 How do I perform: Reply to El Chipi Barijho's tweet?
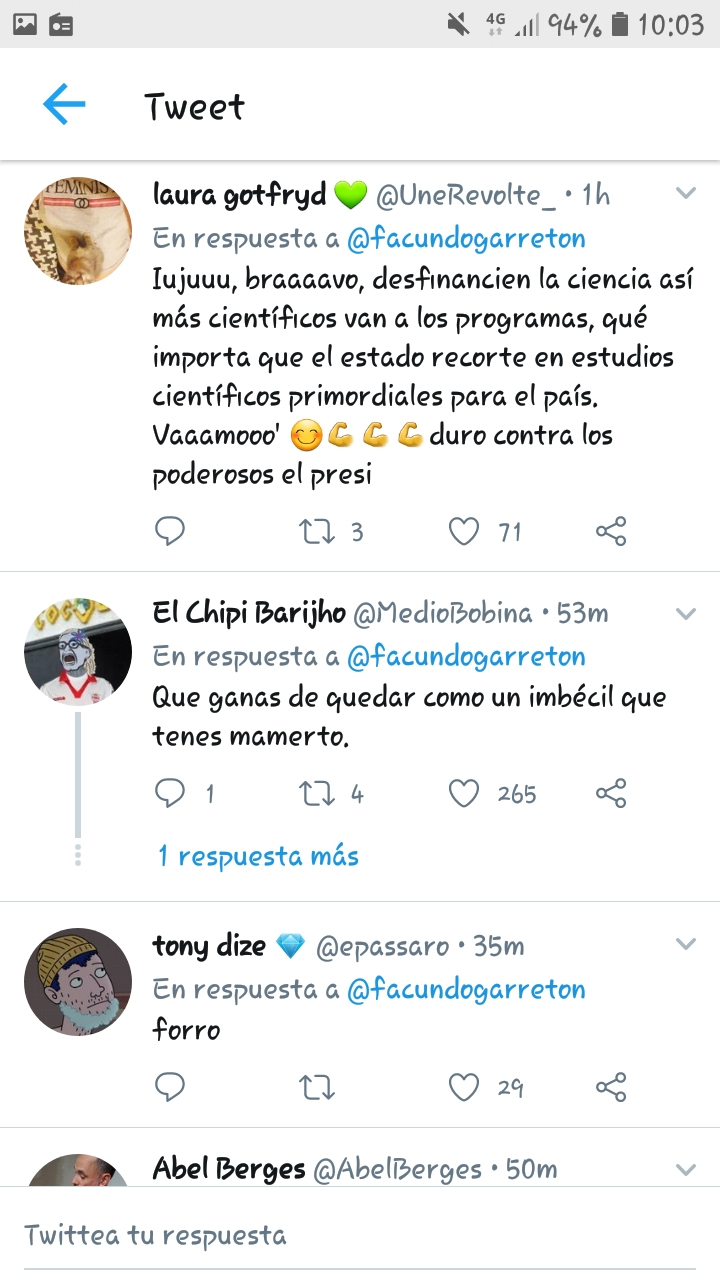point(170,794)
